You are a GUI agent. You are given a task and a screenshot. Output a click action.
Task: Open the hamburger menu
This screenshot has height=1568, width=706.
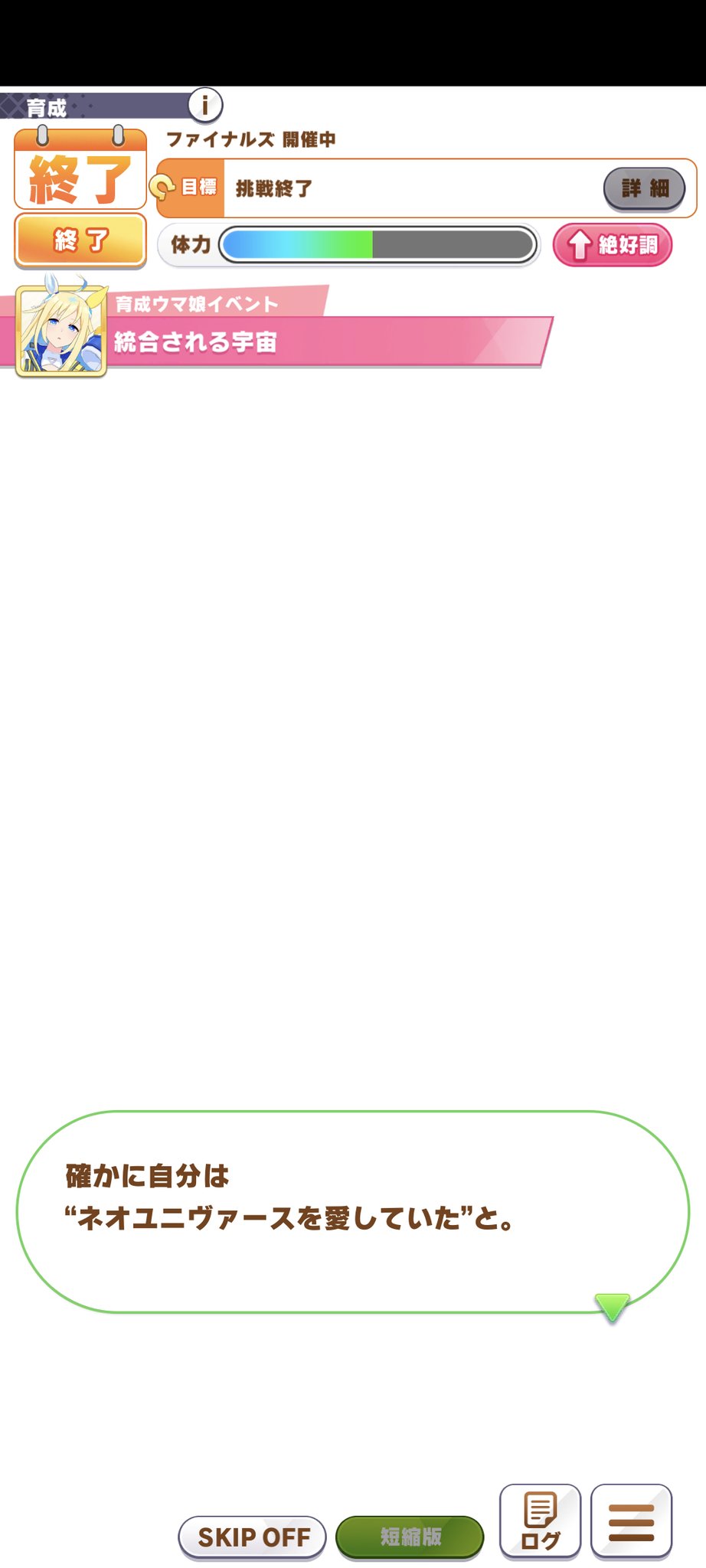click(632, 1521)
